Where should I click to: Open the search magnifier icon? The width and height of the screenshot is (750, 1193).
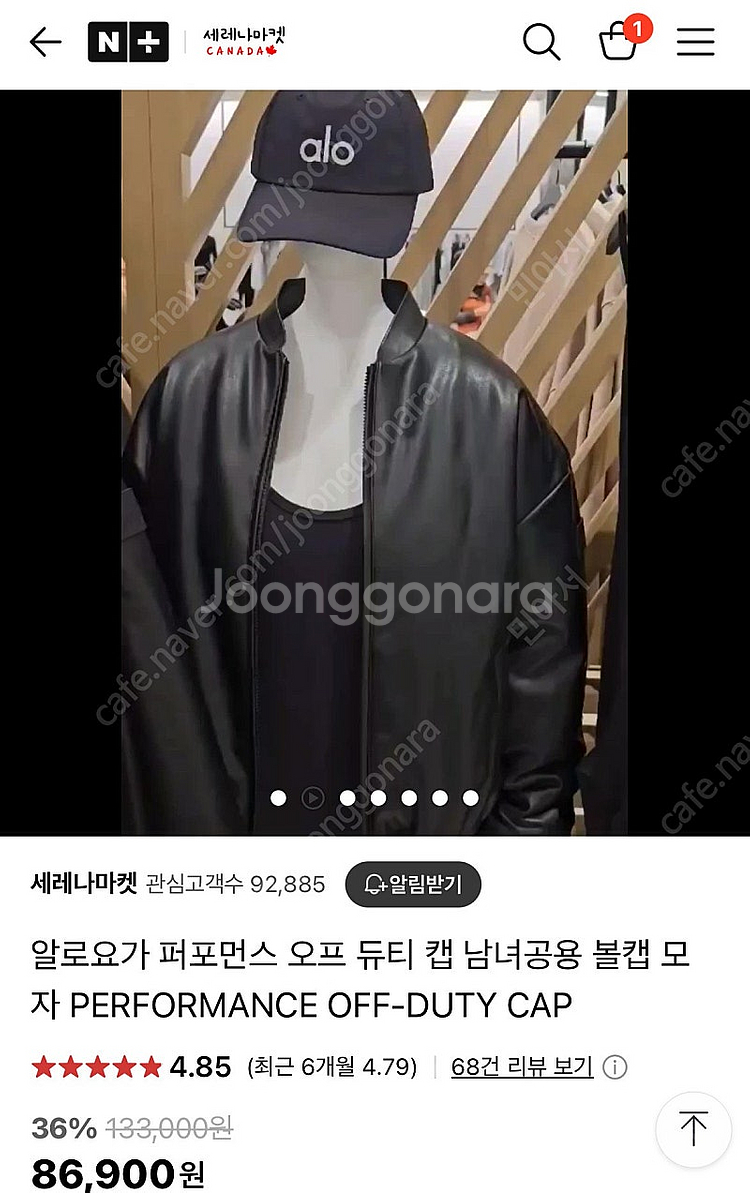click(542, 42)
